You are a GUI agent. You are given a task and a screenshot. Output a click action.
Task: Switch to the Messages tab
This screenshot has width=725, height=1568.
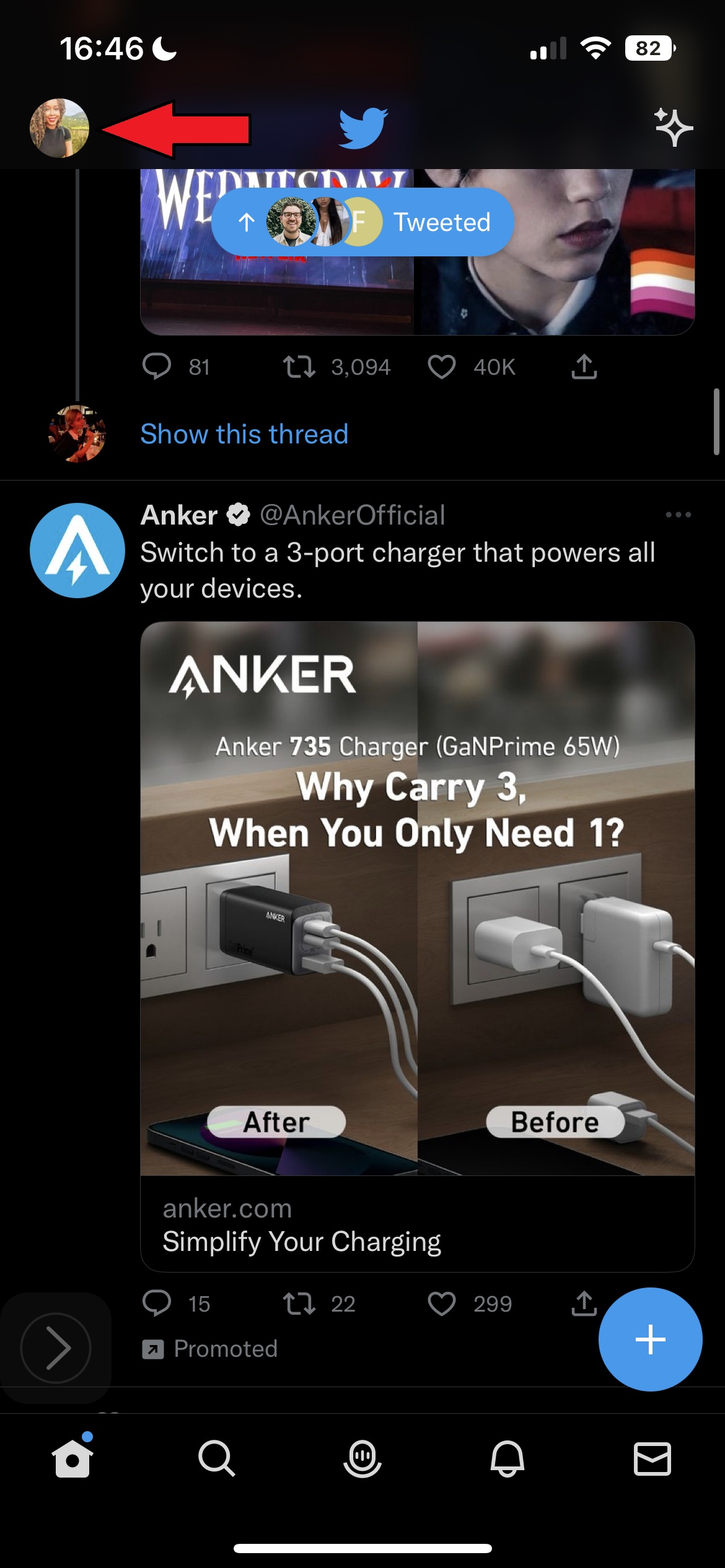(x=652, y=1458)
